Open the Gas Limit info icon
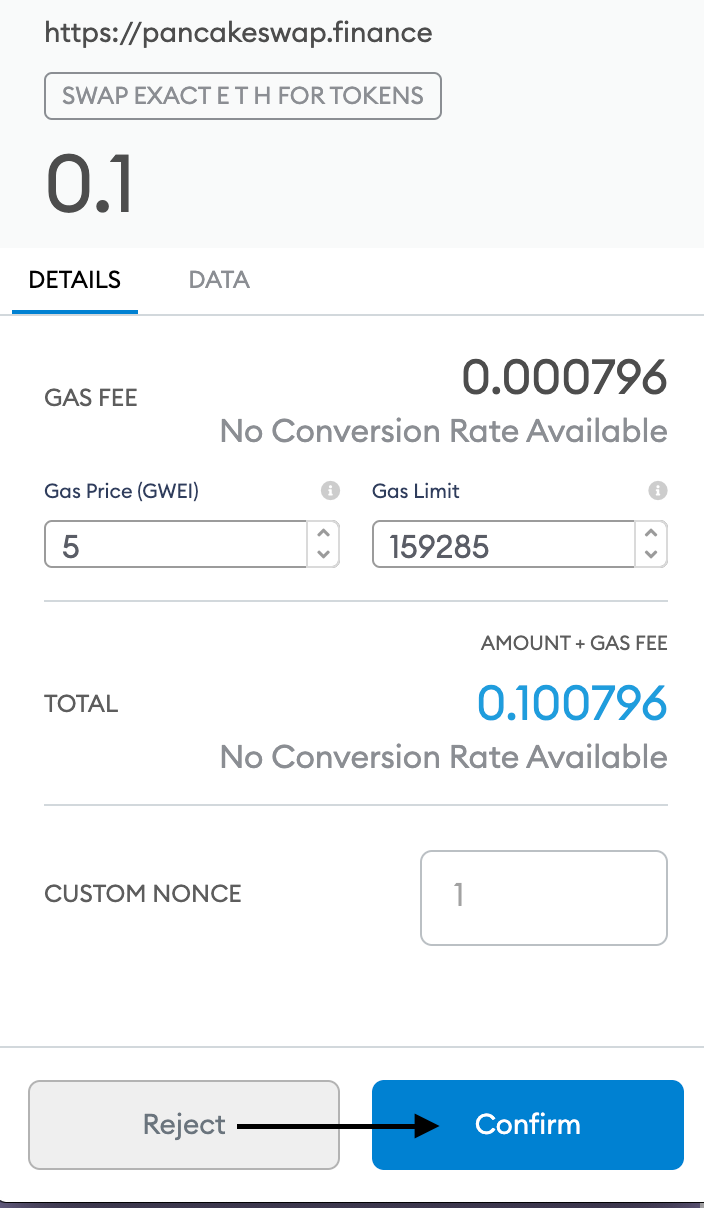704x1208 pixels. click(658, 491)
